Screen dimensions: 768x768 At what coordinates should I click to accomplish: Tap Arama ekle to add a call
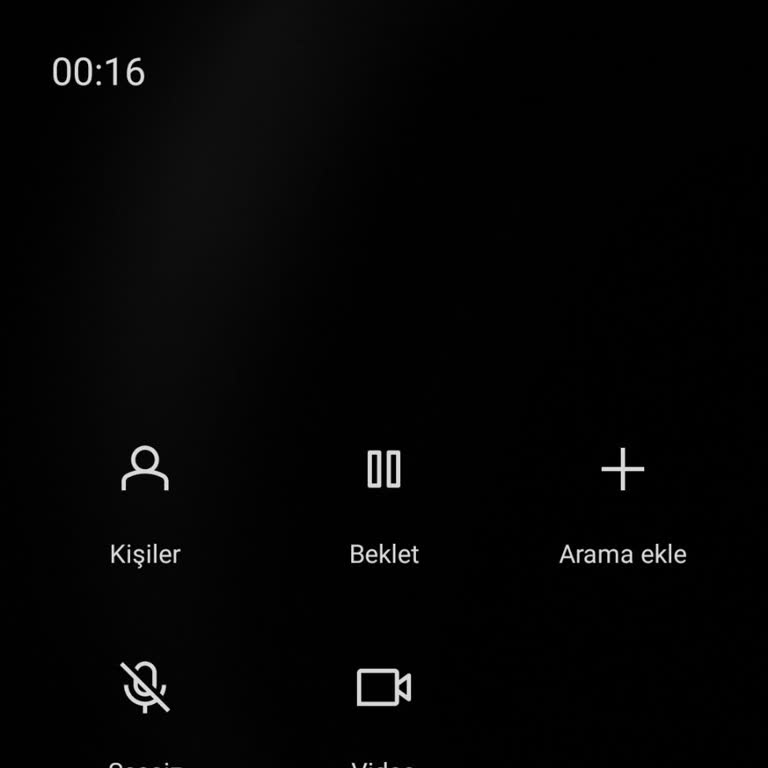point(622,470)
